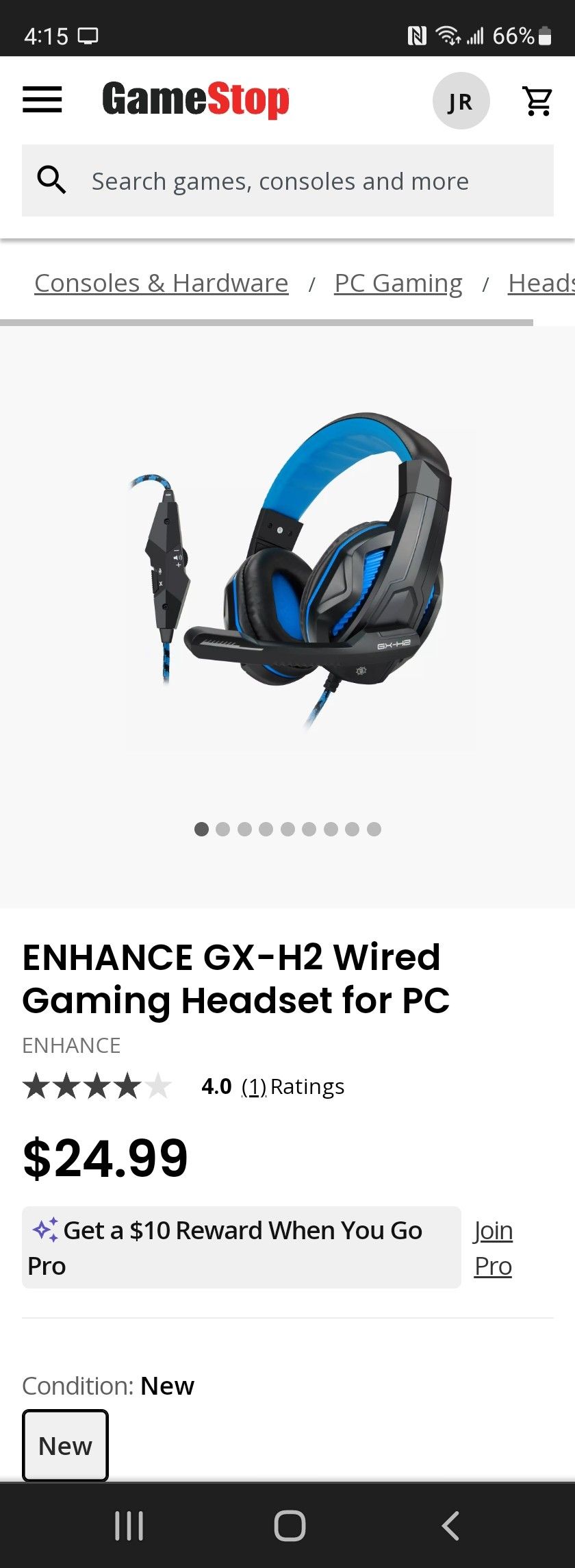Image resolution: width=575 pixels, height=1568 pixels.
Task: Tap the search games and consoles field
Action: (x=287, y=181)
